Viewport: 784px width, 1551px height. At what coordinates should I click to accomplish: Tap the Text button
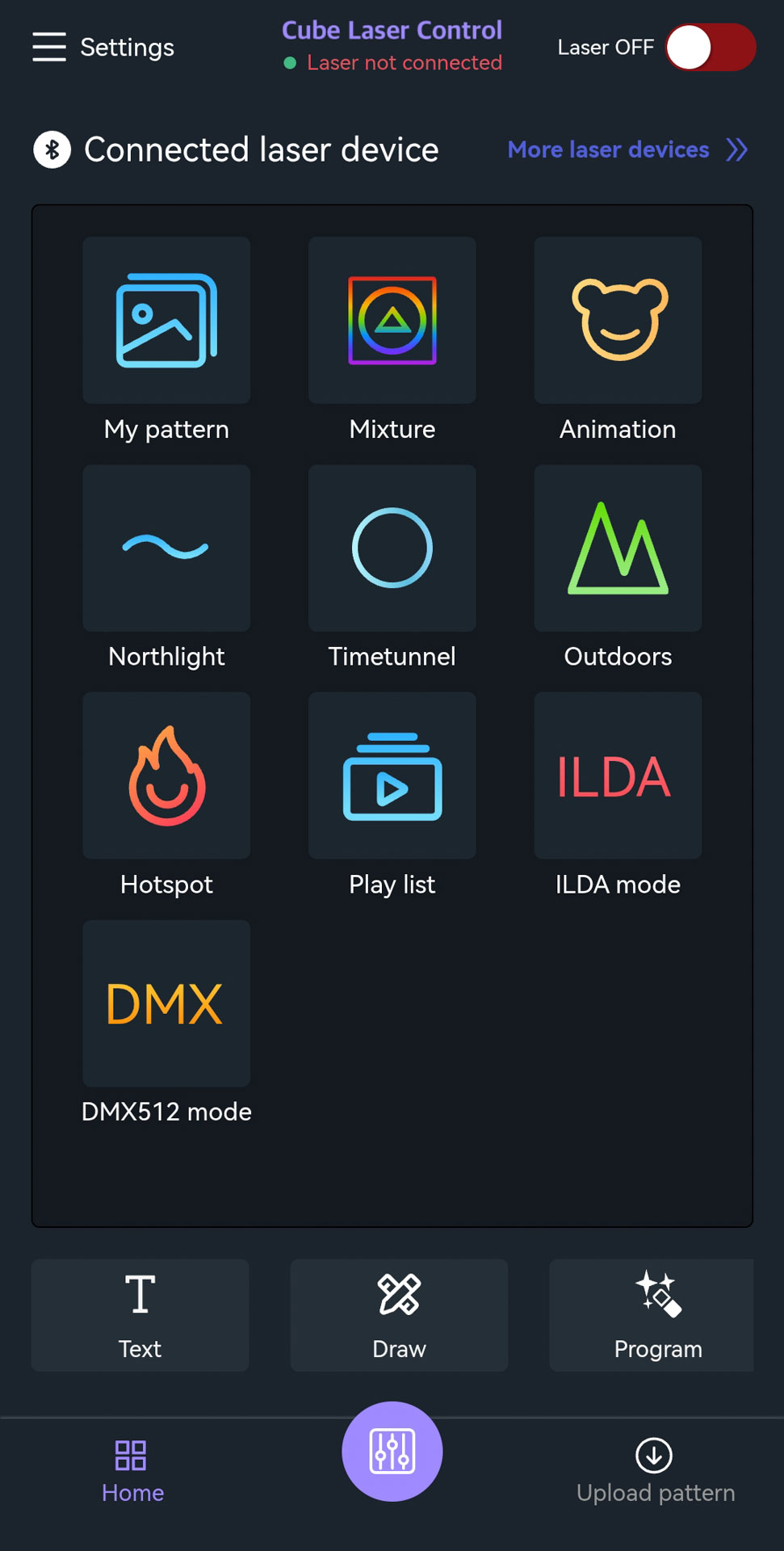[140, 1315]
